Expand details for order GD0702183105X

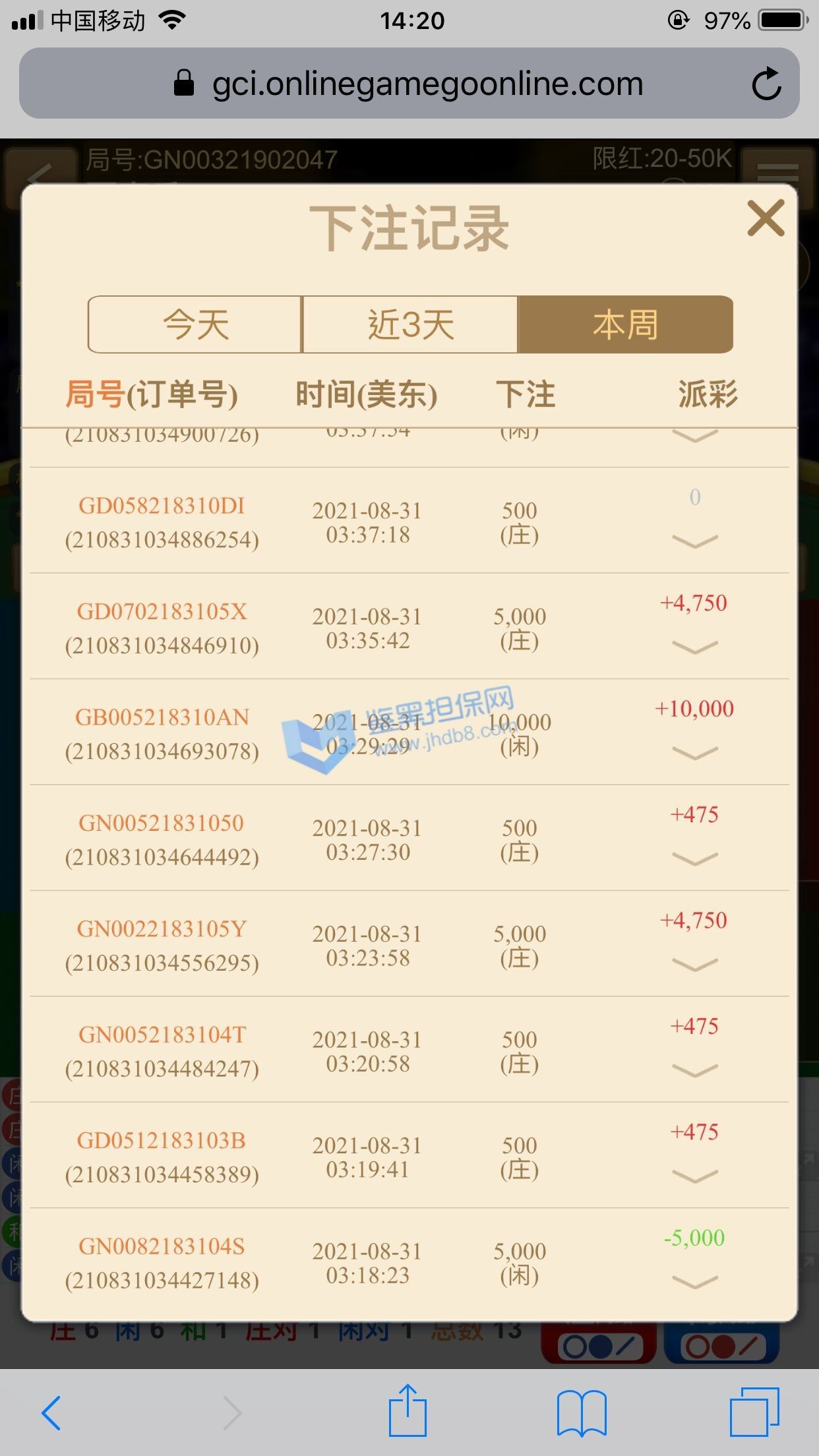pyautogui.click(x=694, y=648)
